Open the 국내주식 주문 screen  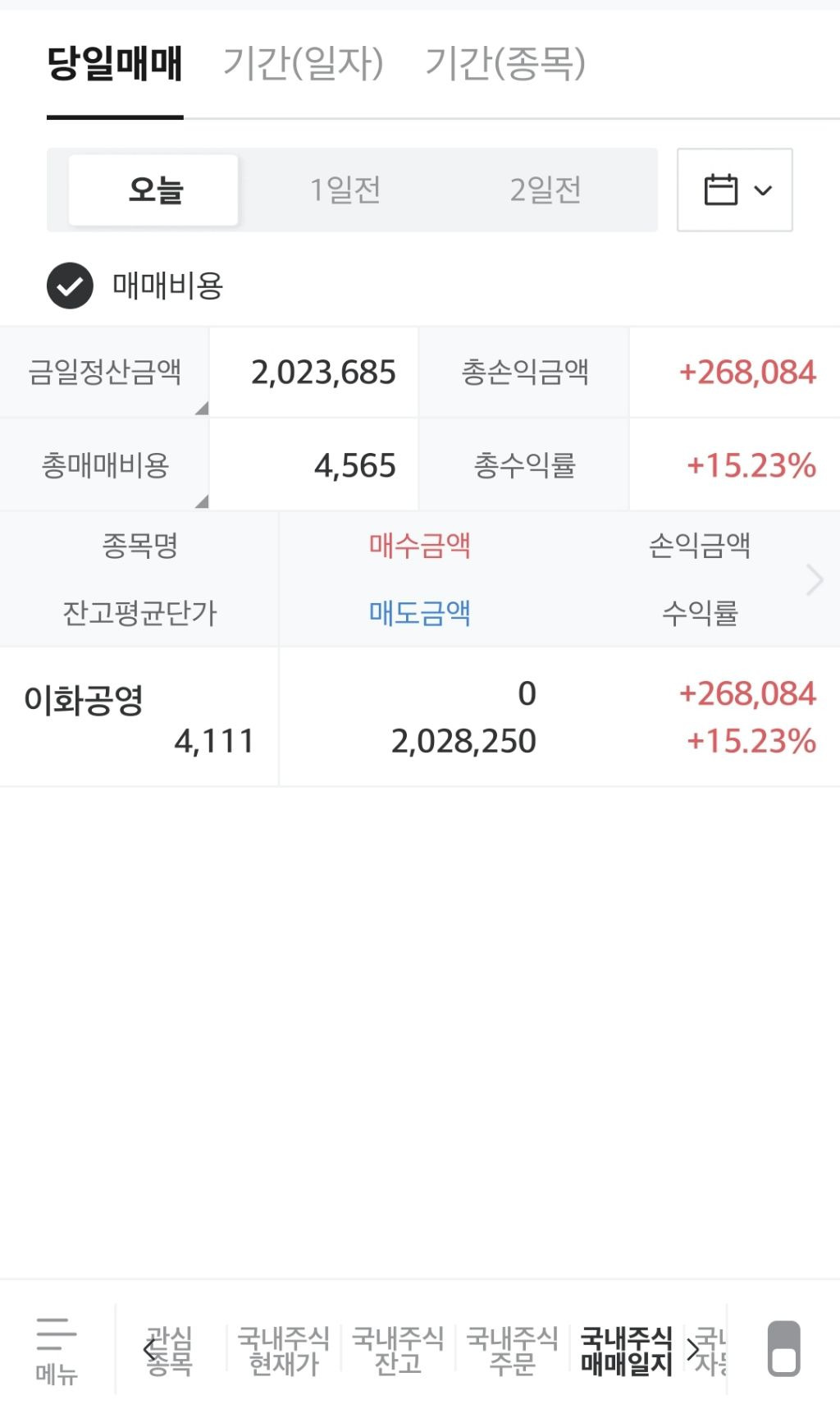coord(514,1350)
